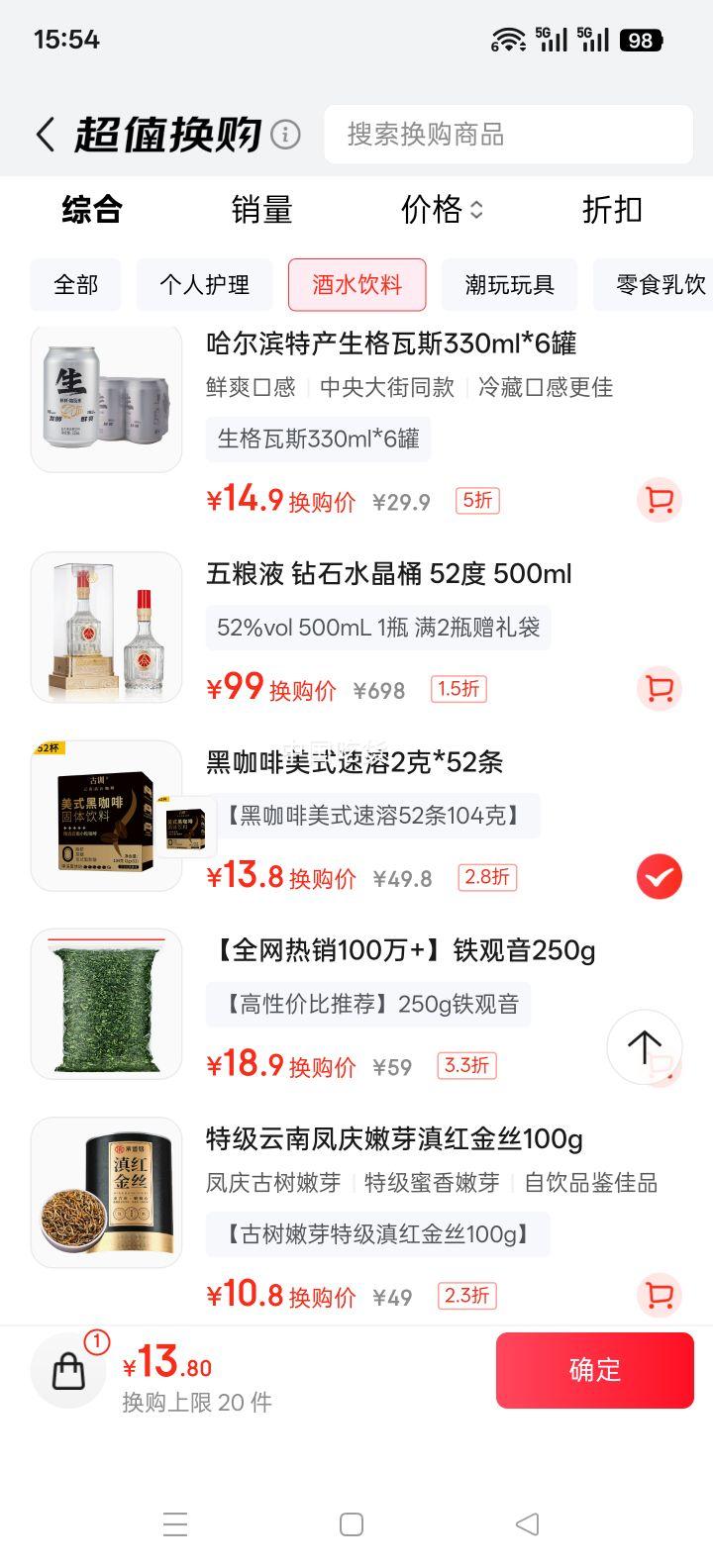Image resolution: width=713 pixels, height=1568 pixels.
Task: Uncheck the selected 黑咖啡美式速溶 item
Action: pyautogui.click(x=659, y=877)
